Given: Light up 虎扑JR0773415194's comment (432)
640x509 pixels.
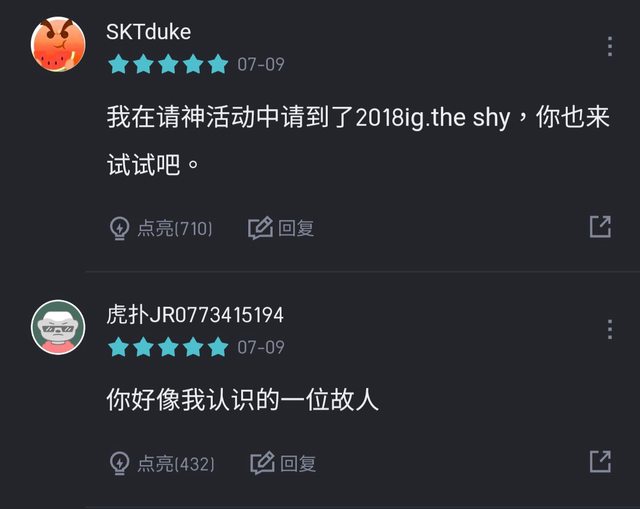Looking at the screenshot, I should pyautogui.click(x=161, y=463).
